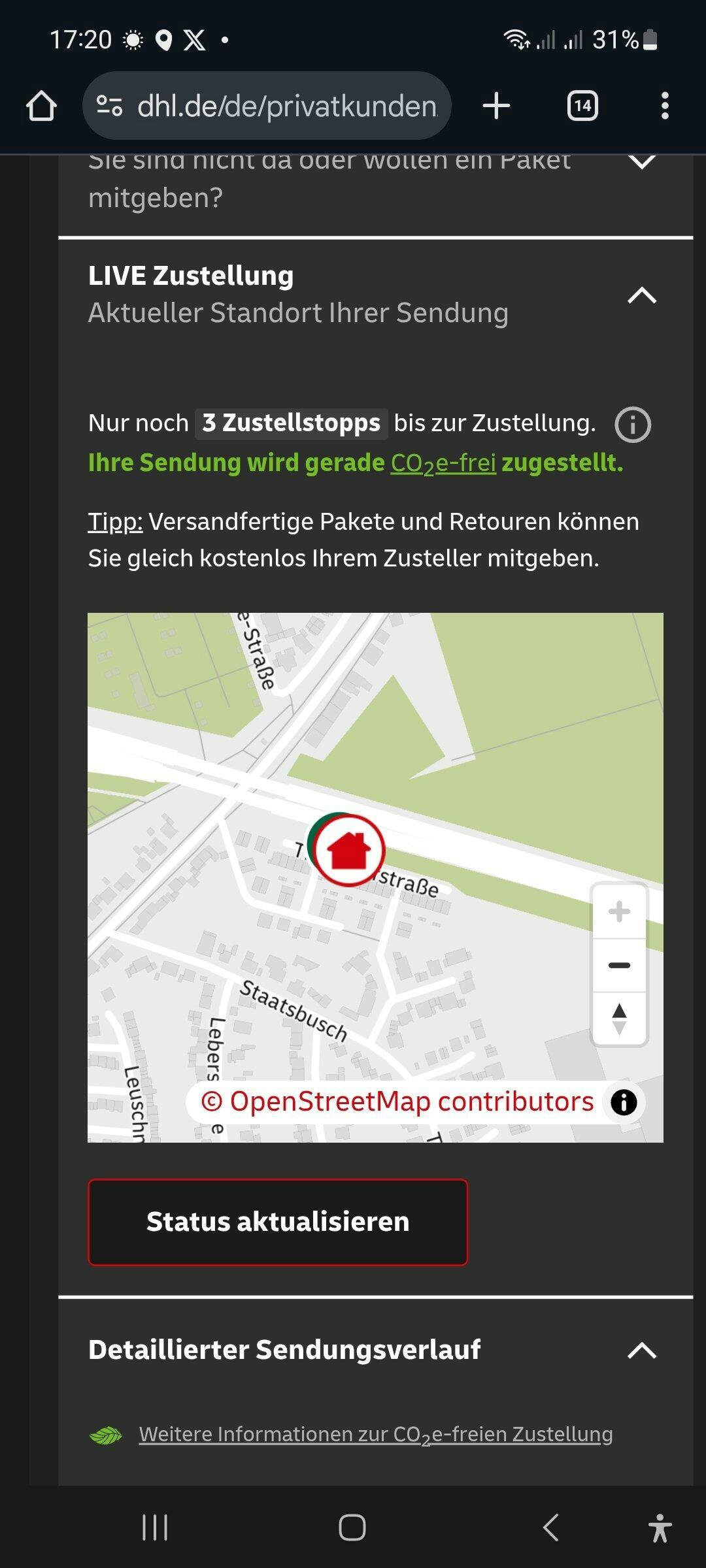The image size is (706, 1568).
Task: Open the recent apps overview
Action: 155,1527
